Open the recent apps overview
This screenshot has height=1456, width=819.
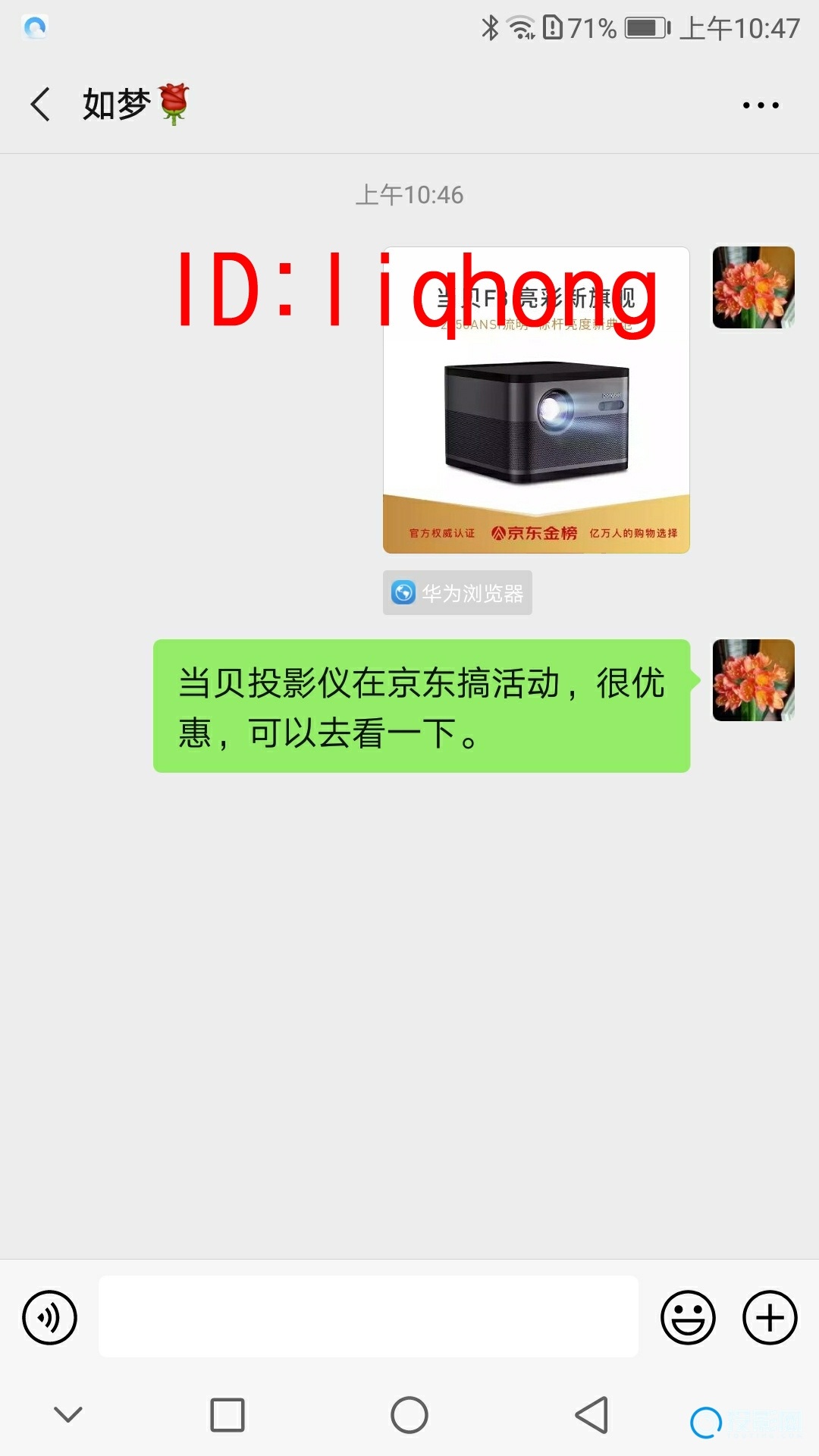[x=227, y=1415]
